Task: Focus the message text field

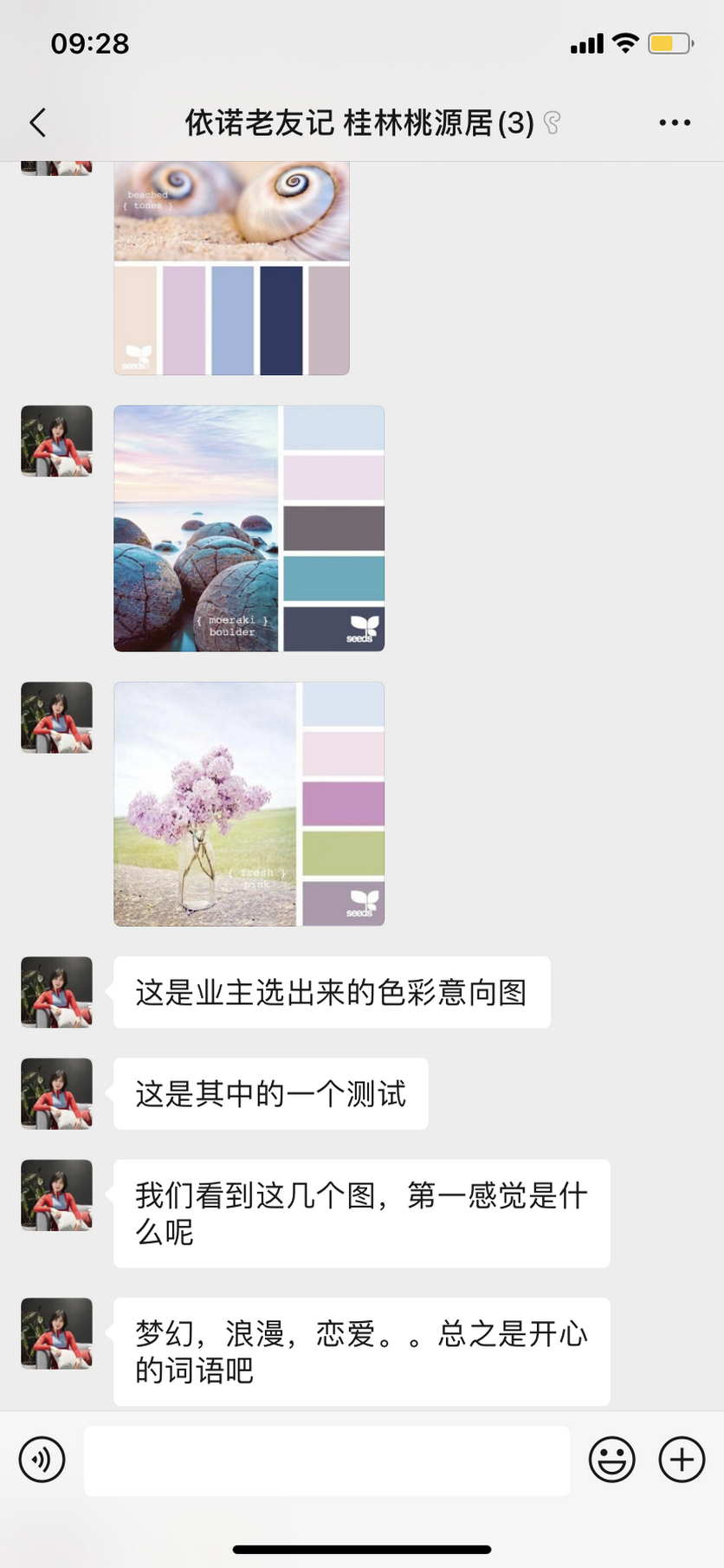Action: coord(326,1461)
